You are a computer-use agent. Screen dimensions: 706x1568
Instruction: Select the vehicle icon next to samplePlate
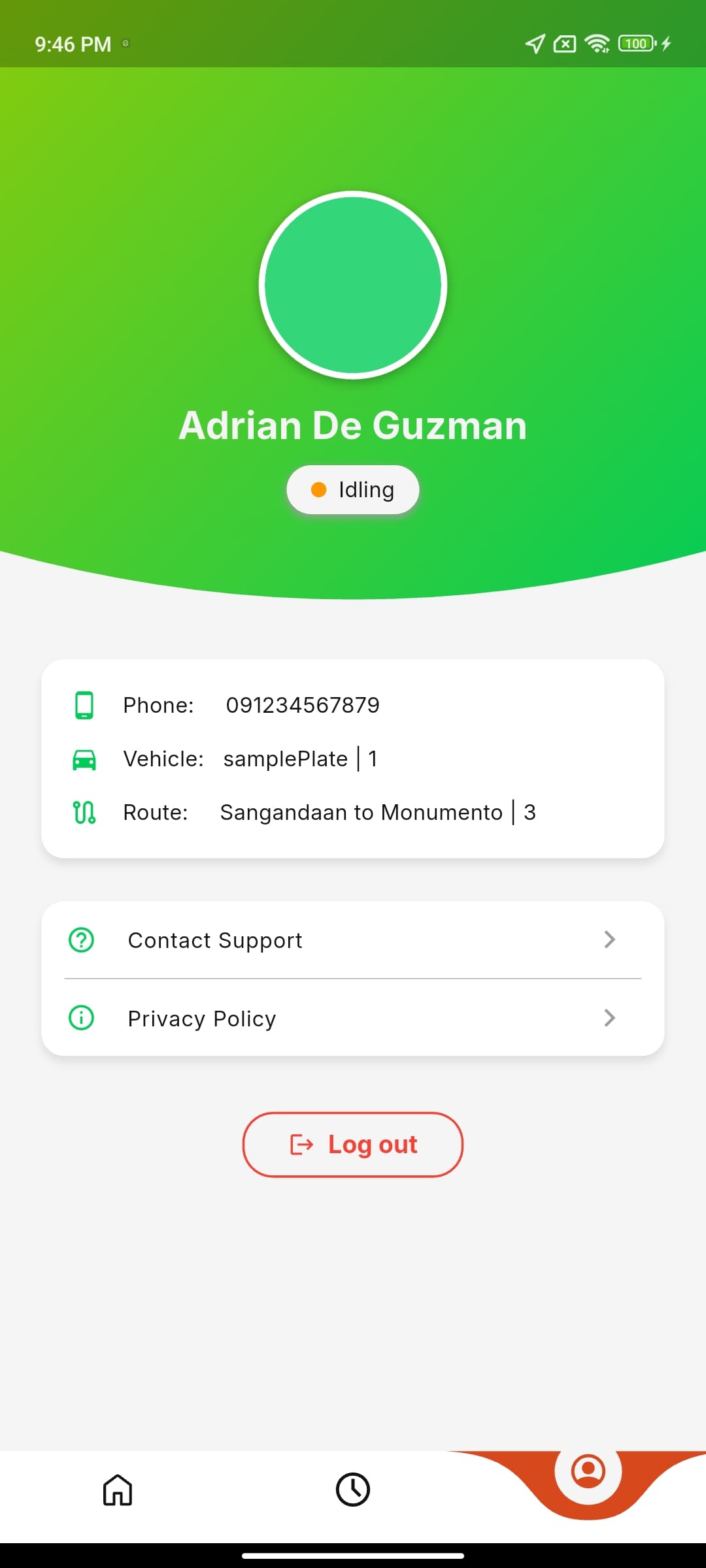click(x=84, y=759)
